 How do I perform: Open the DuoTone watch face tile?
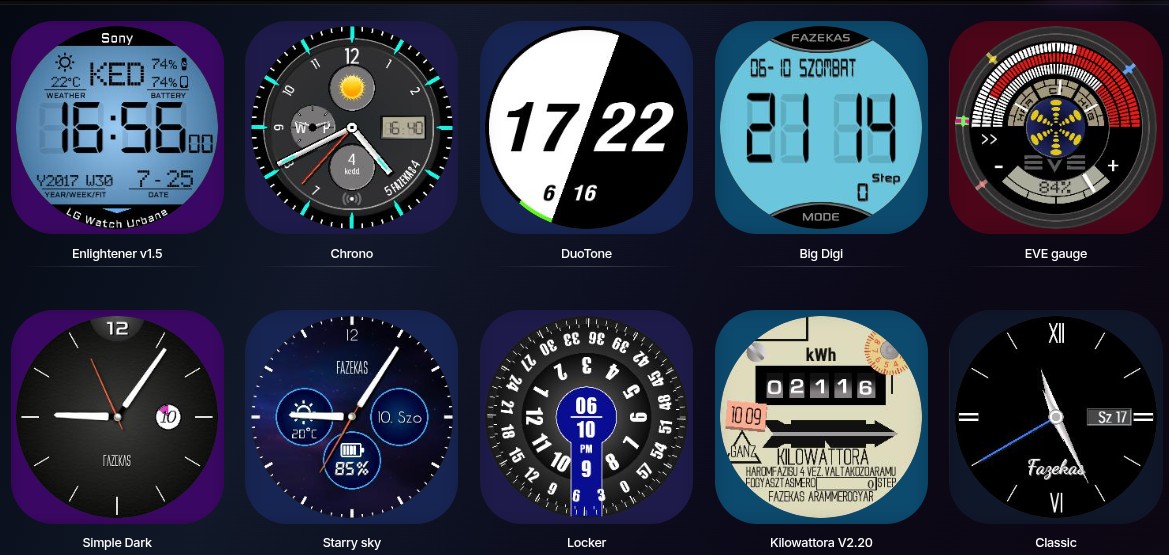587,128
